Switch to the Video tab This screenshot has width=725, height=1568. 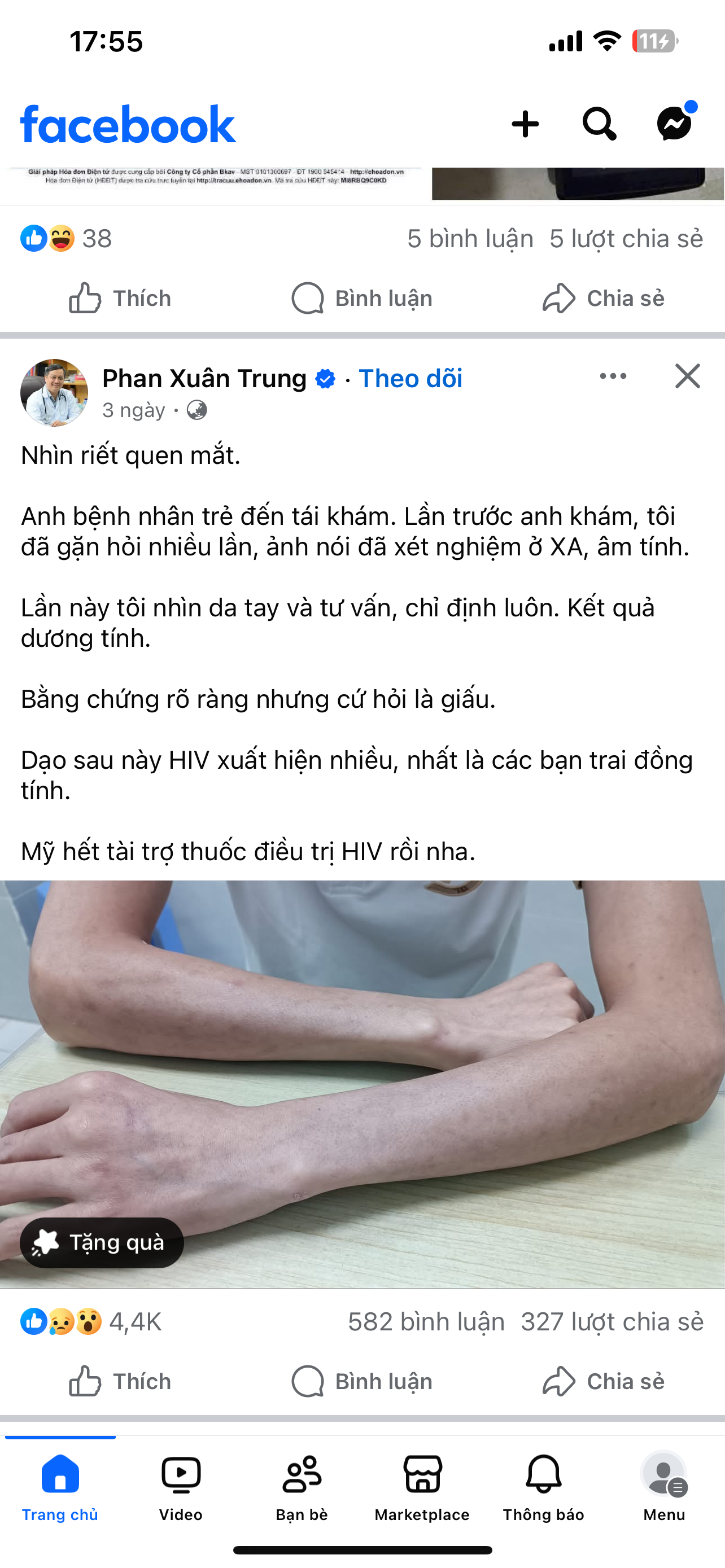click(x=181, y=1486)
